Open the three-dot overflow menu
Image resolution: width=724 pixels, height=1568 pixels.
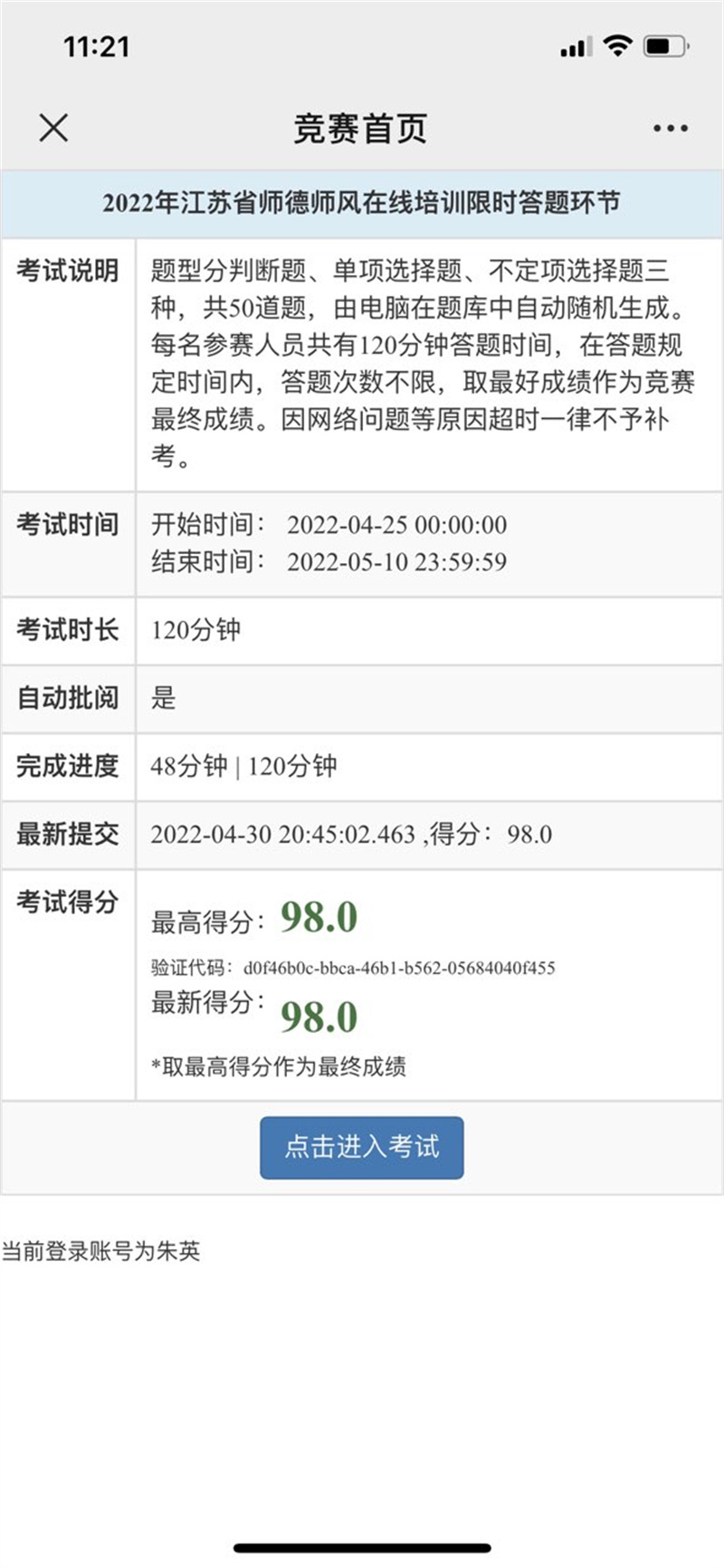click(670, 129)
